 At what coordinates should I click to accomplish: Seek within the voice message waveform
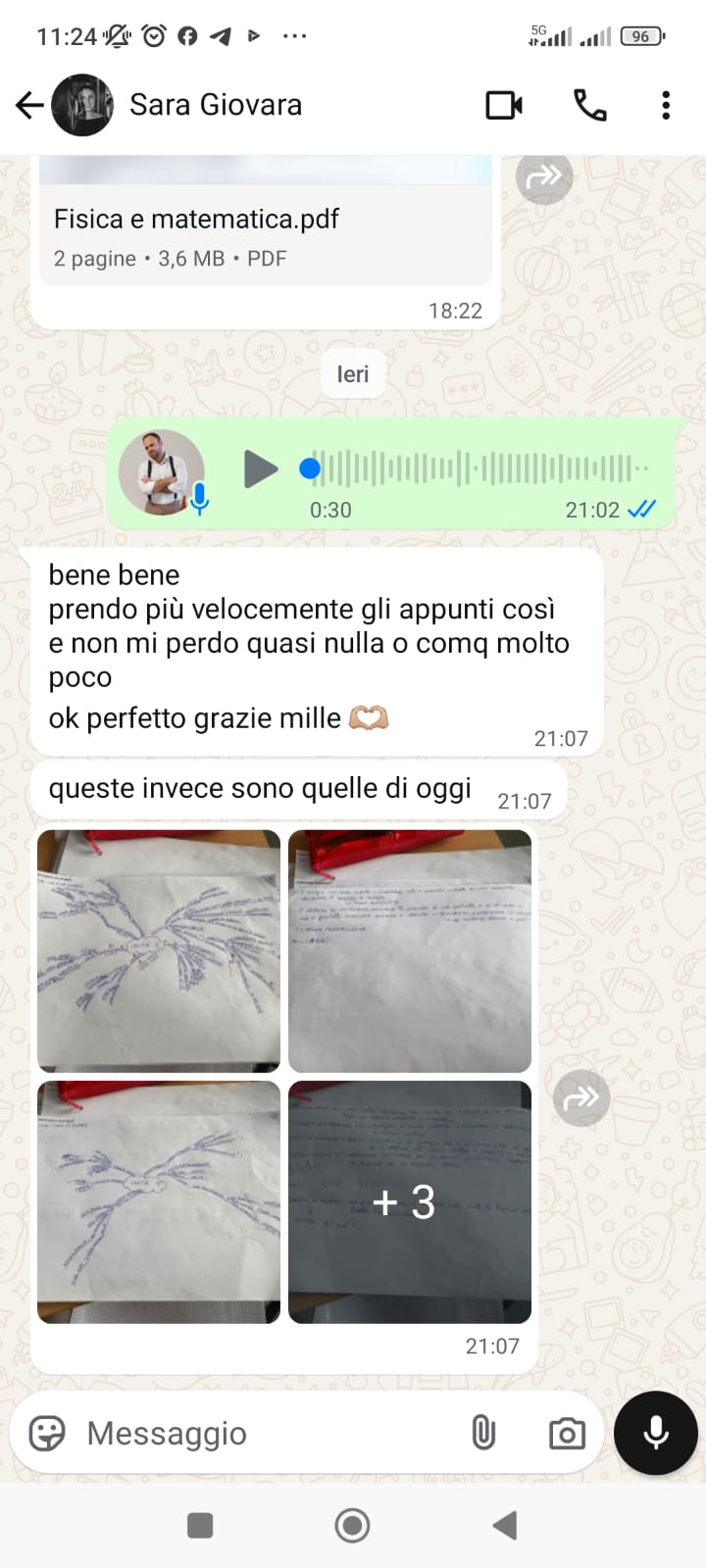click(480, 469)
